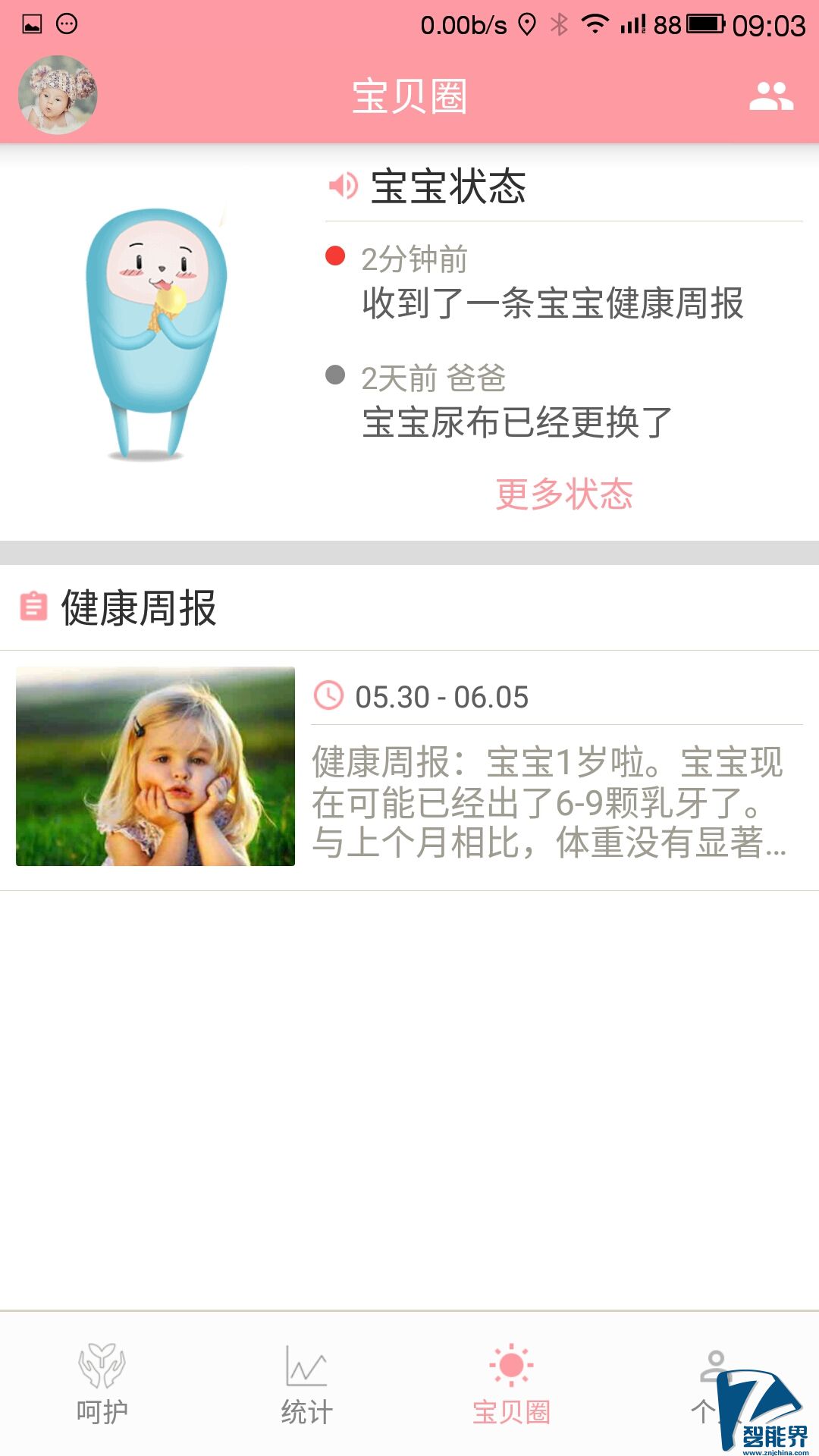The height and width of the screenshot is (1456, 819).
Task: Open the family members icon
Action: [x=771, y=96]
